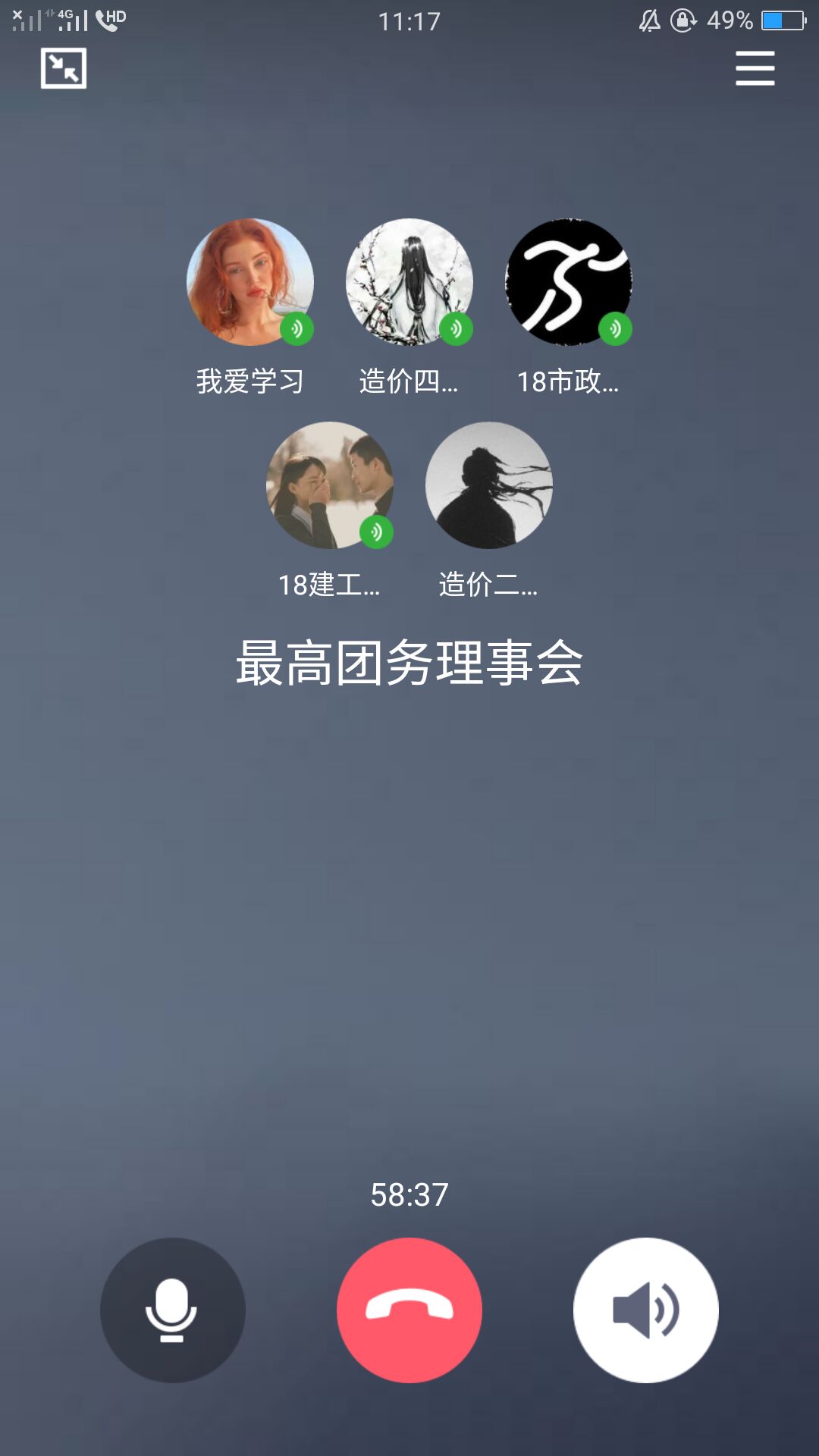
Task: View the 18建工 participant avatar
Action: click(330, 485)
